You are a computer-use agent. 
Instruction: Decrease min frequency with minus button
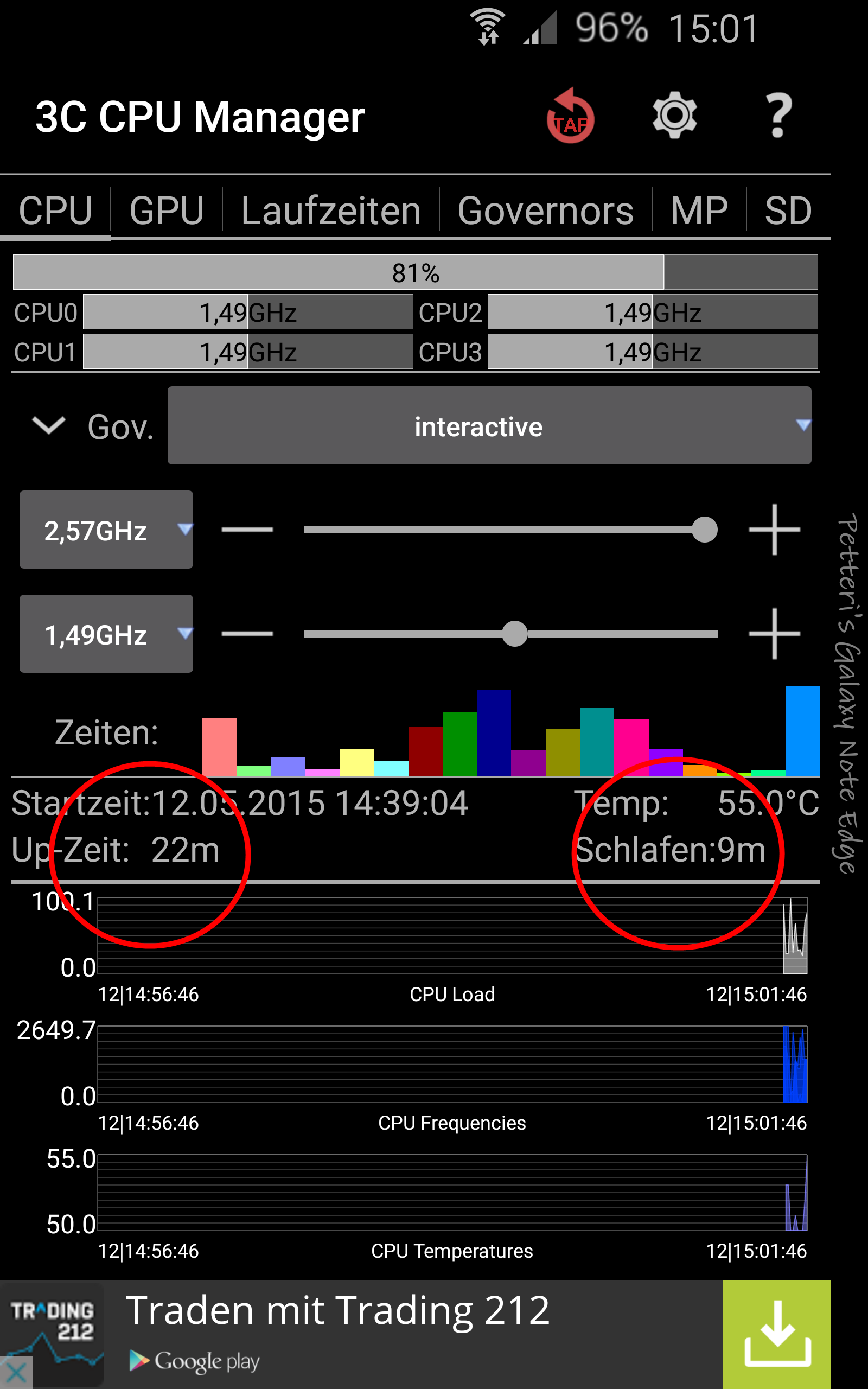click(x=247, y=633)
